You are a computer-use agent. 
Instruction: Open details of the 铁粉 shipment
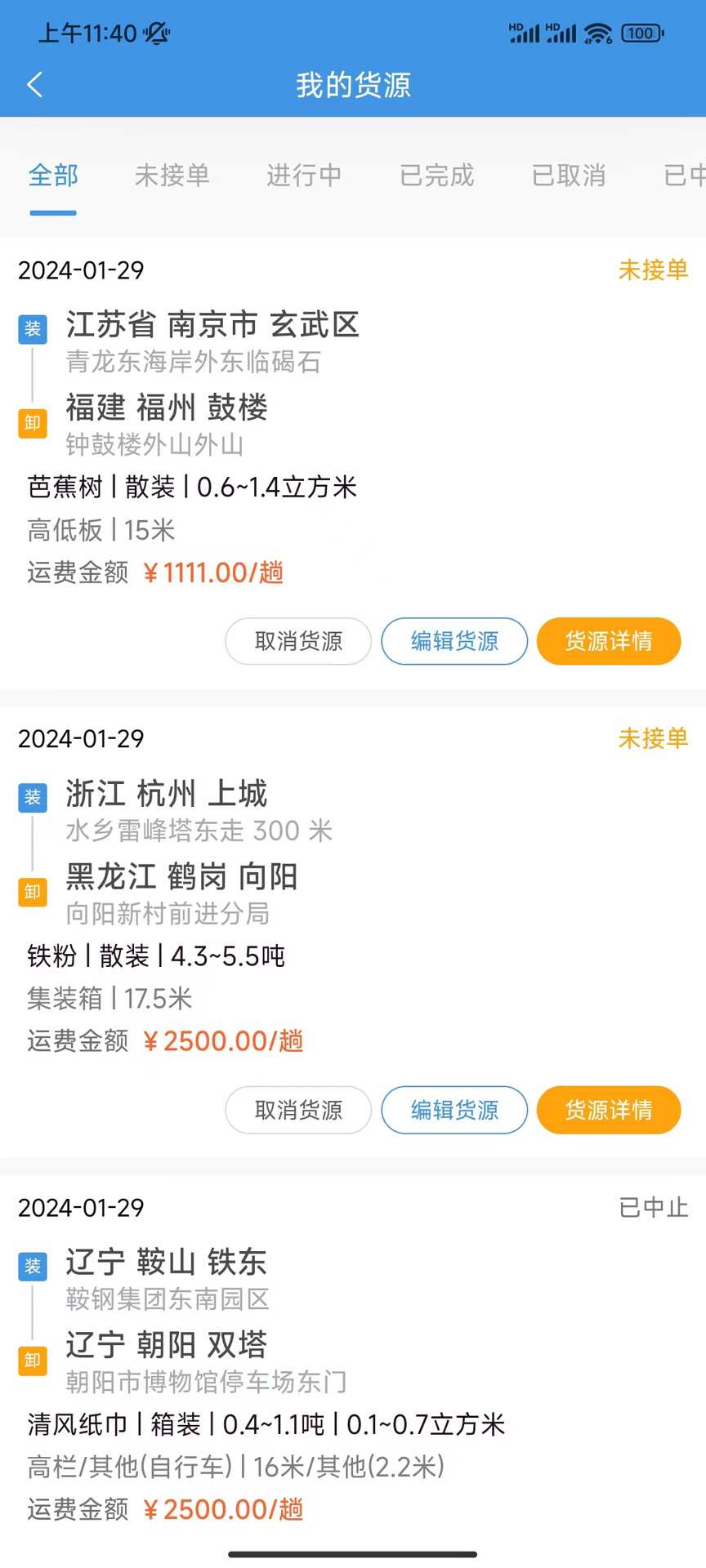[608, 1110]
